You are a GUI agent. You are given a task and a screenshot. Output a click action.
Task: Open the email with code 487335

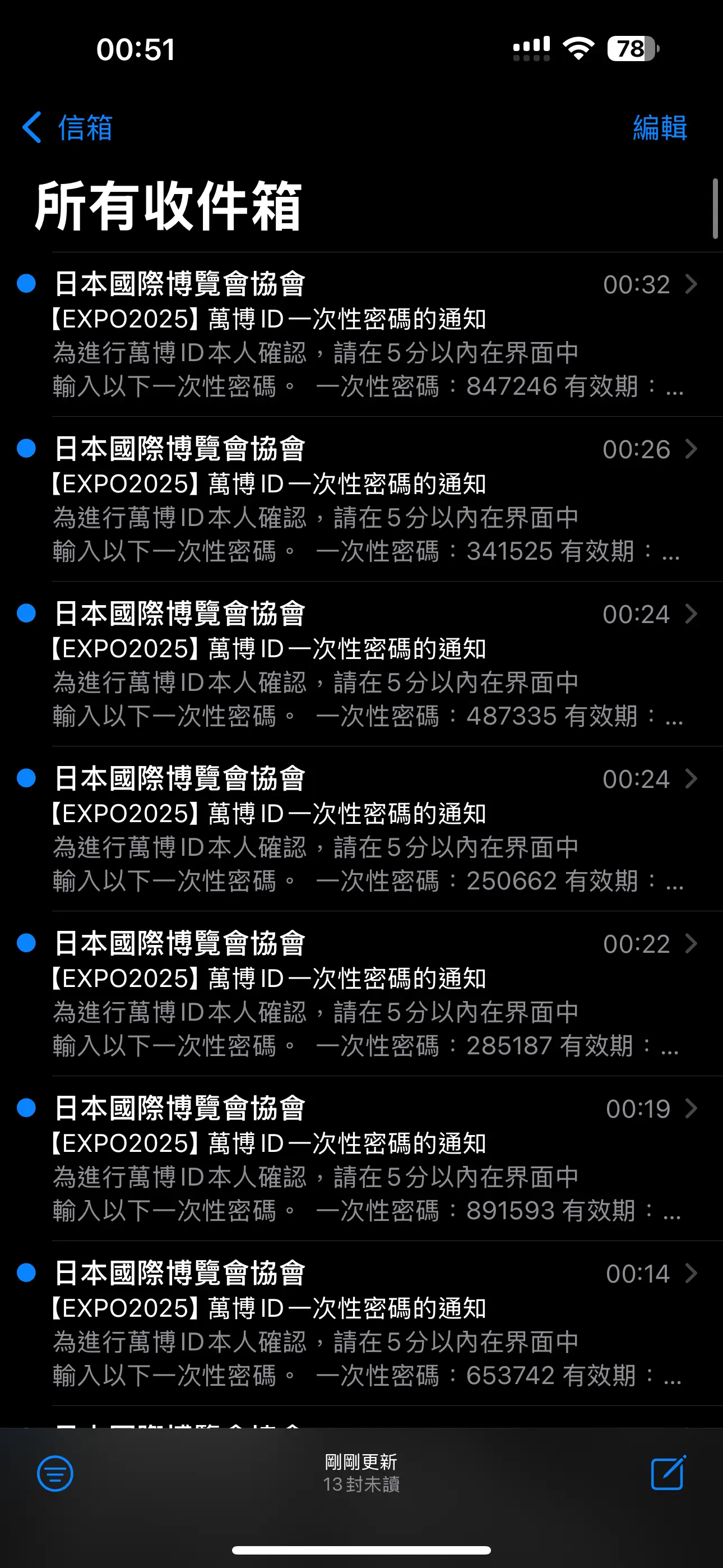pos(361,665)
